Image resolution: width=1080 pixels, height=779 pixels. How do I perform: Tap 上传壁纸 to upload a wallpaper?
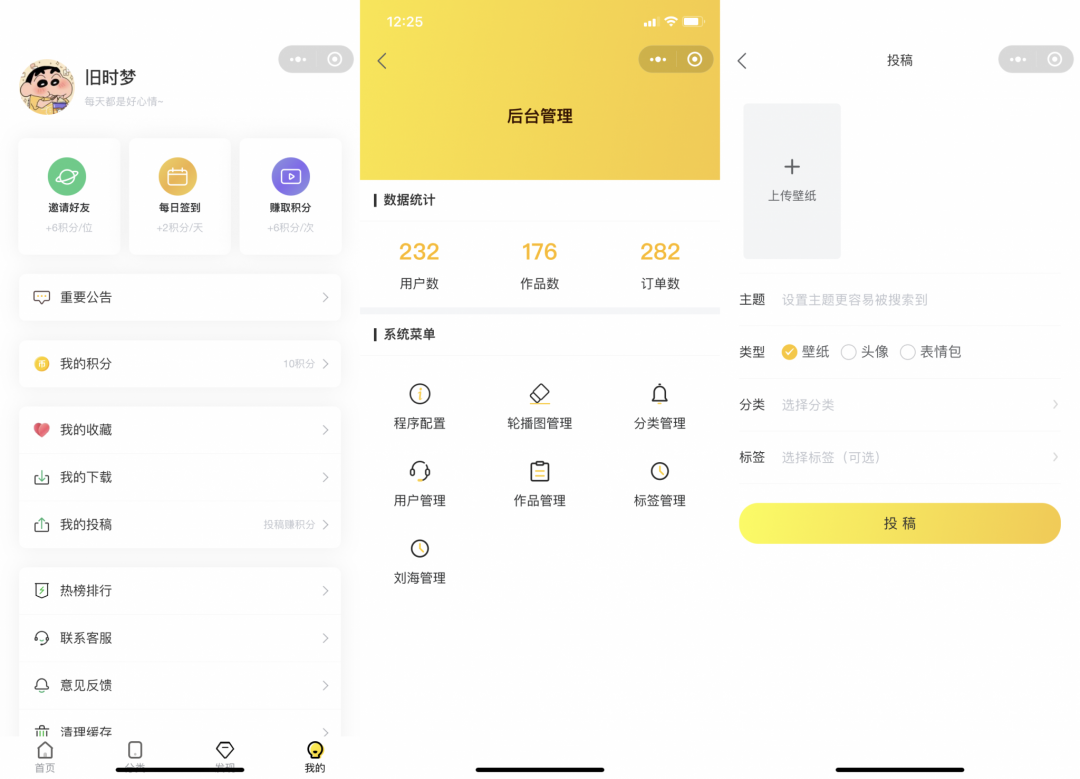[792, 181]
